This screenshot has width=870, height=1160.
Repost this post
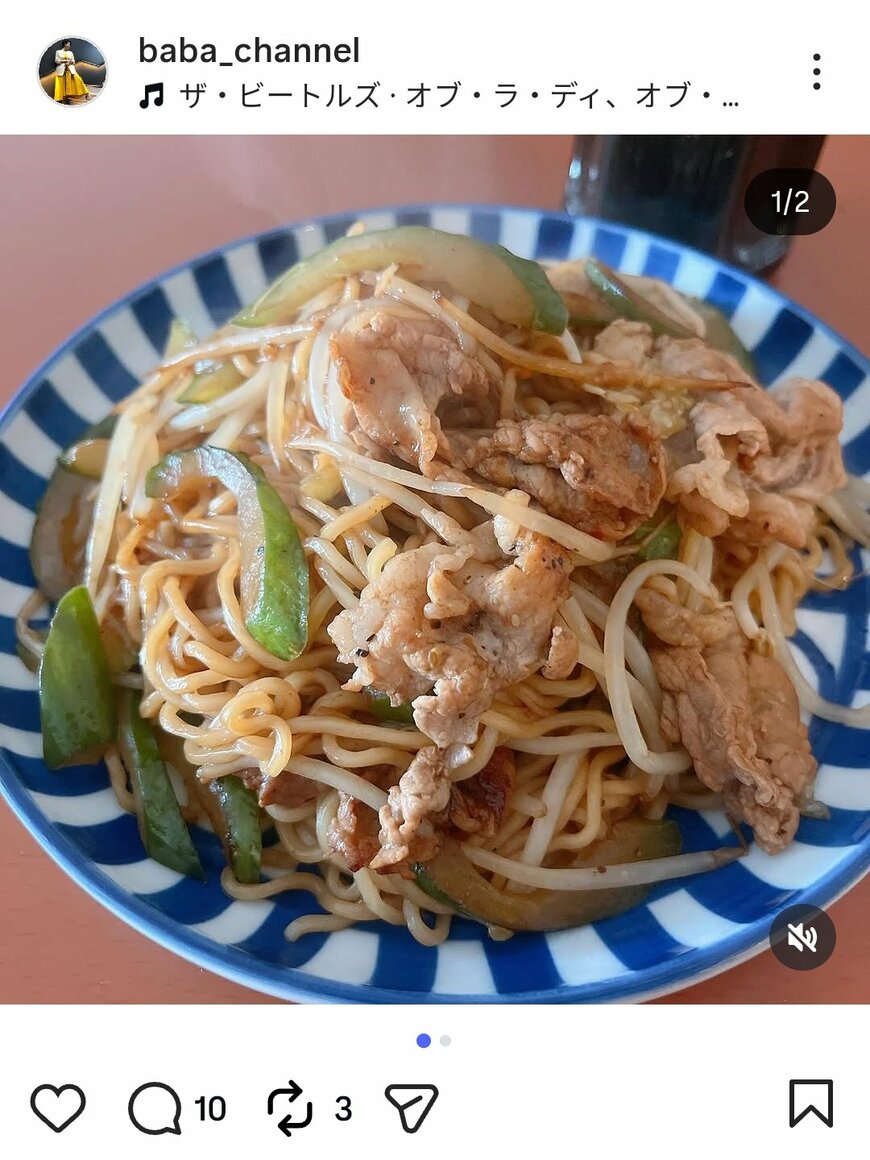(x=290, y=1108)
